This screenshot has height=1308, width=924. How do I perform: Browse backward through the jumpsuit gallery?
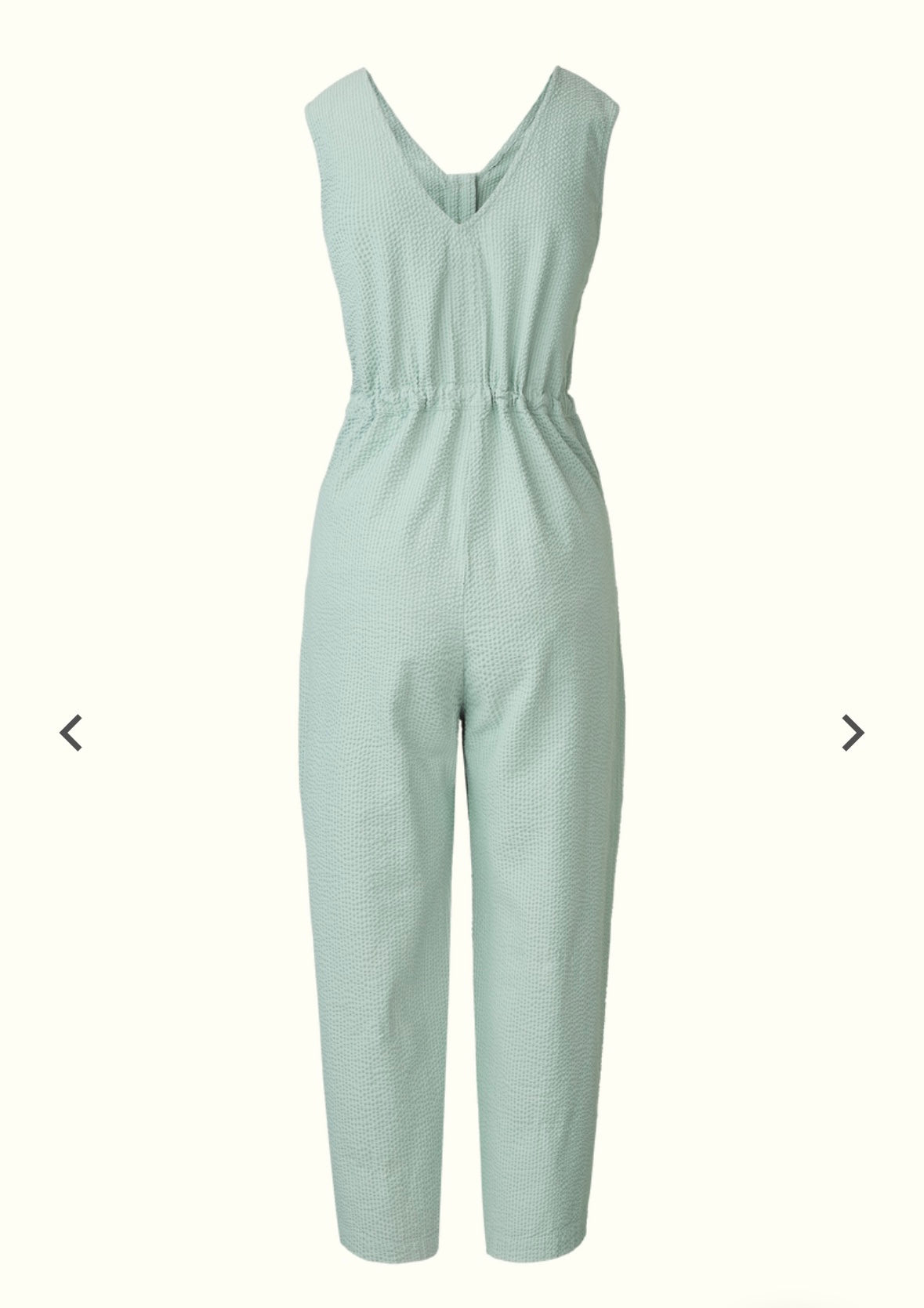(x=72, y=732)
